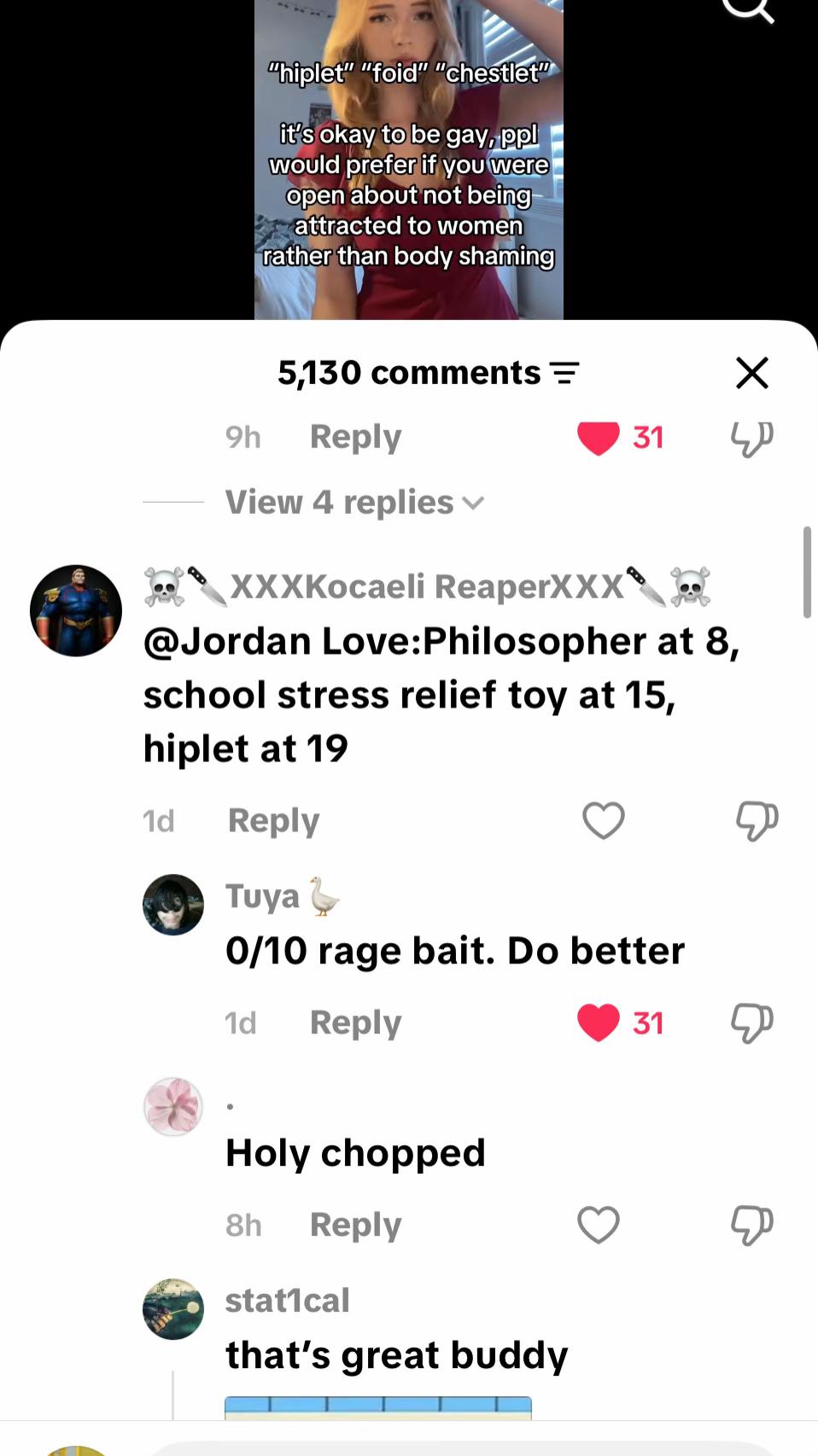
Task: Dislike Tuya's rage bait comment
Action: (751, 1022)
